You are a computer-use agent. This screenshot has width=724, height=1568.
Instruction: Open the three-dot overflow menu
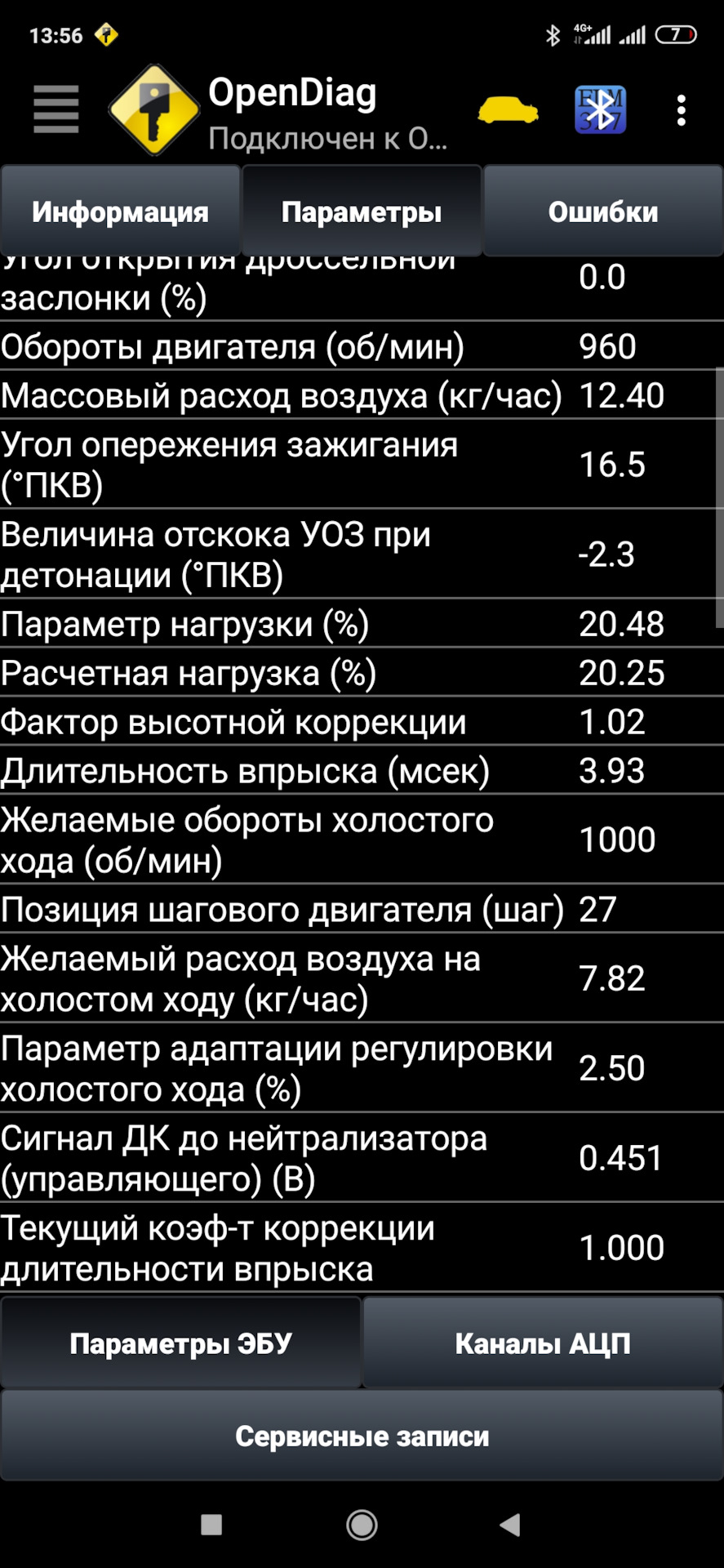click(682, 110)
